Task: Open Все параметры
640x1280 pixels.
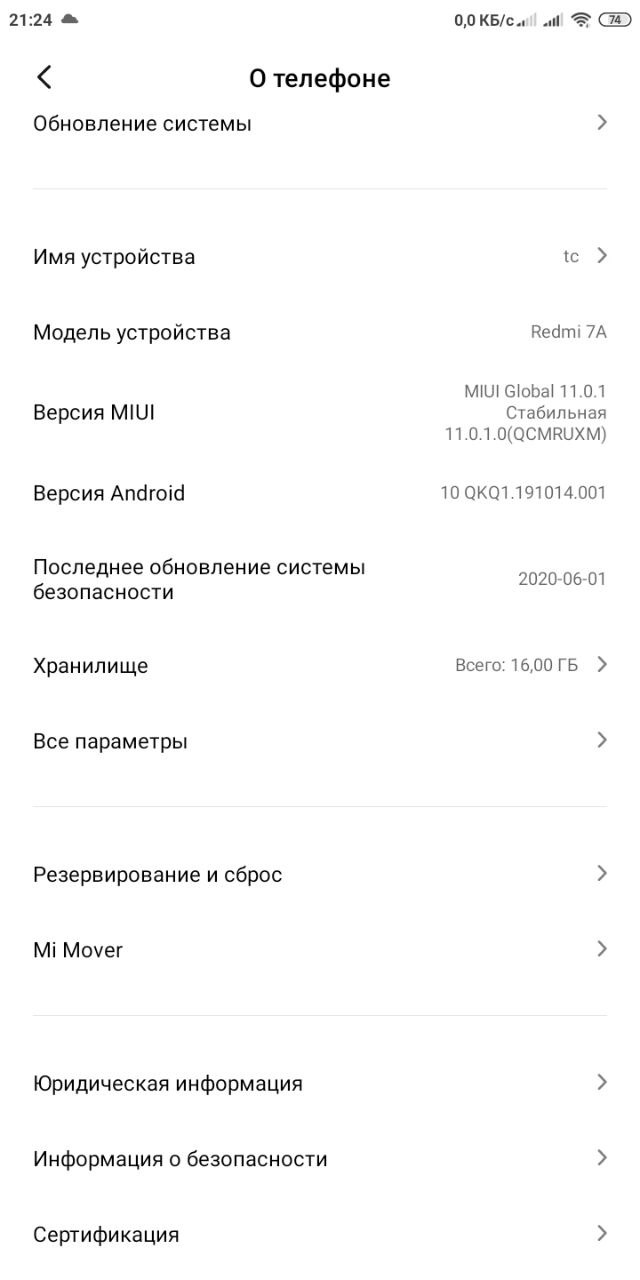Action: pyautogui.click(x=320, y=741)
